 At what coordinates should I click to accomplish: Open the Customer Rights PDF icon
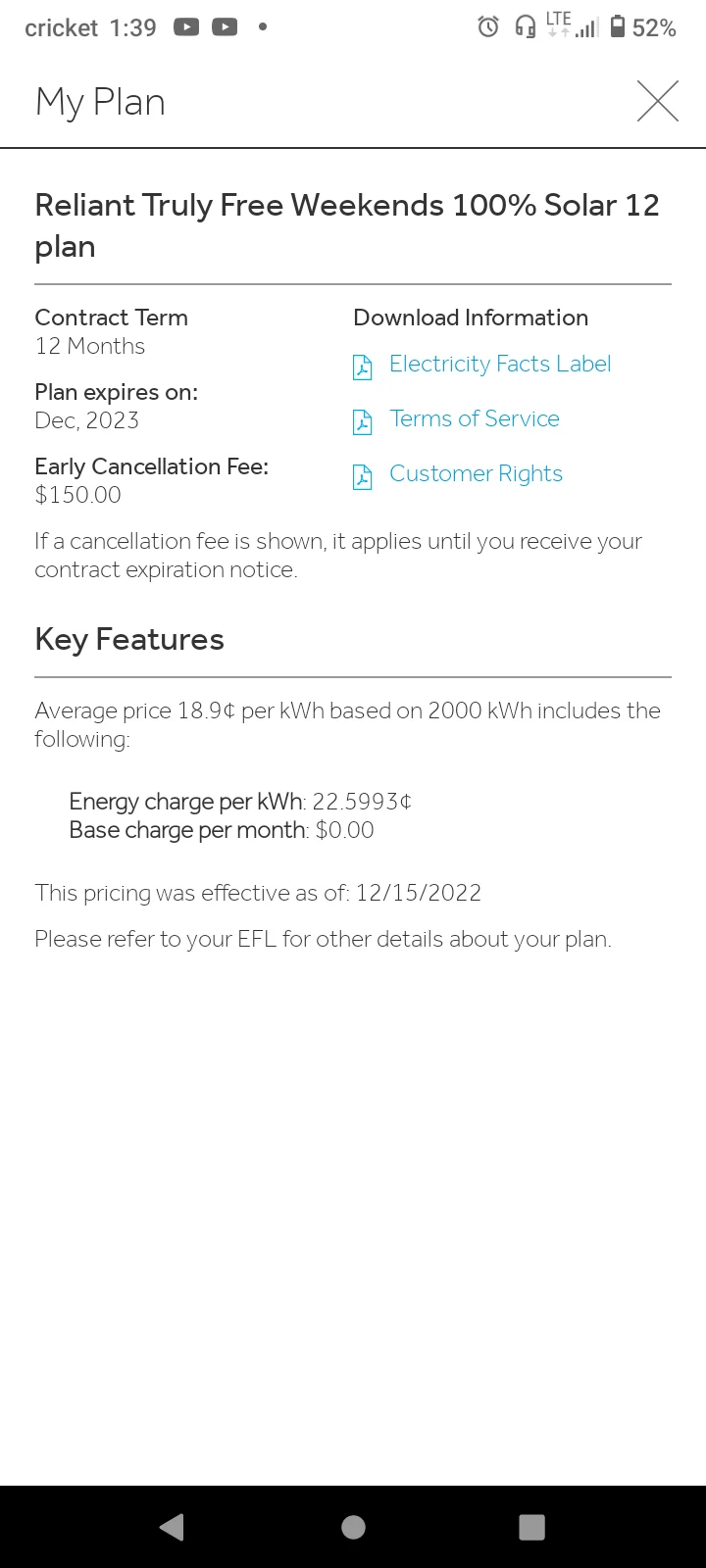[363, 475]
